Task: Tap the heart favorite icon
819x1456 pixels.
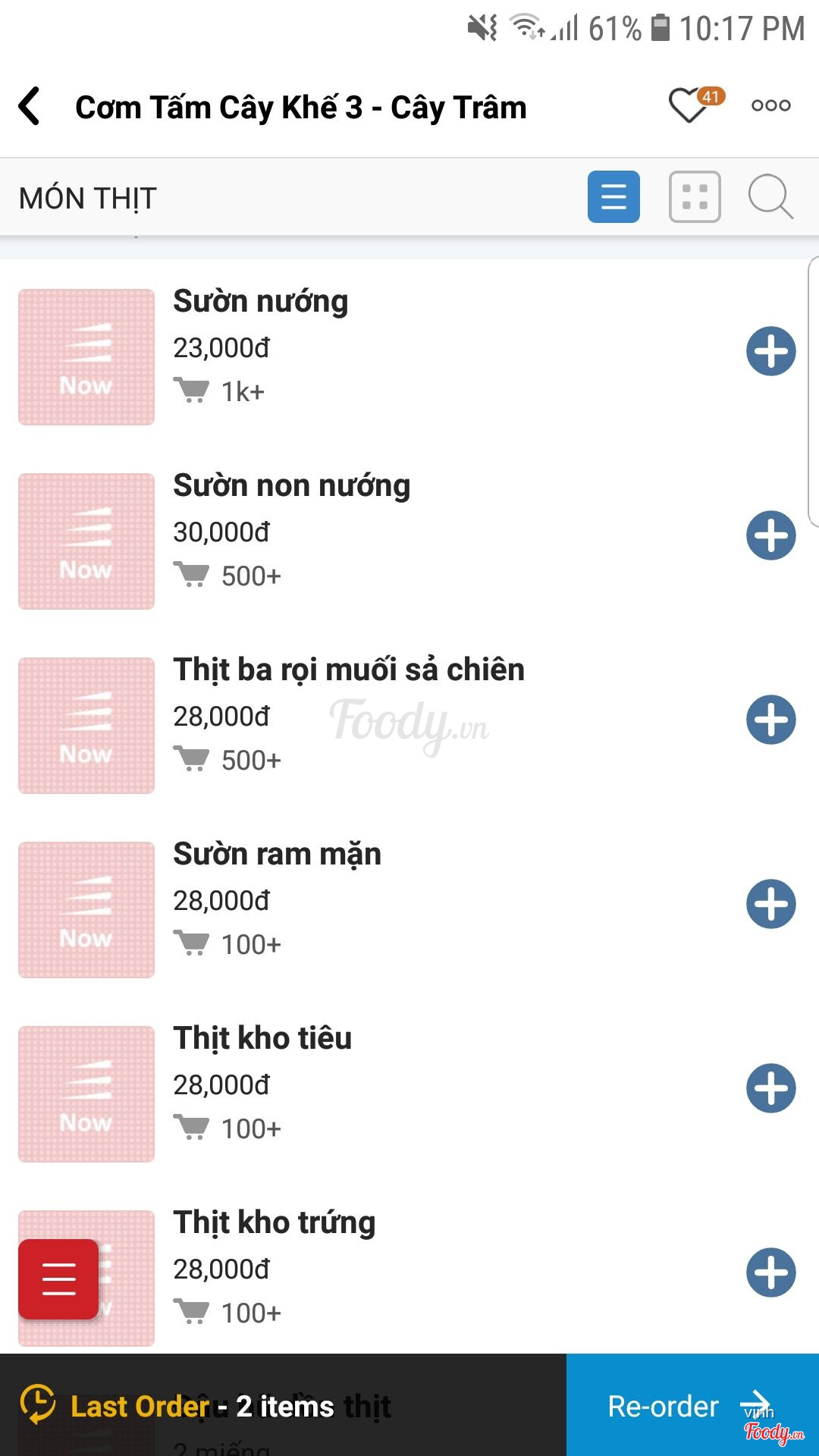Action: coord(689,105)
